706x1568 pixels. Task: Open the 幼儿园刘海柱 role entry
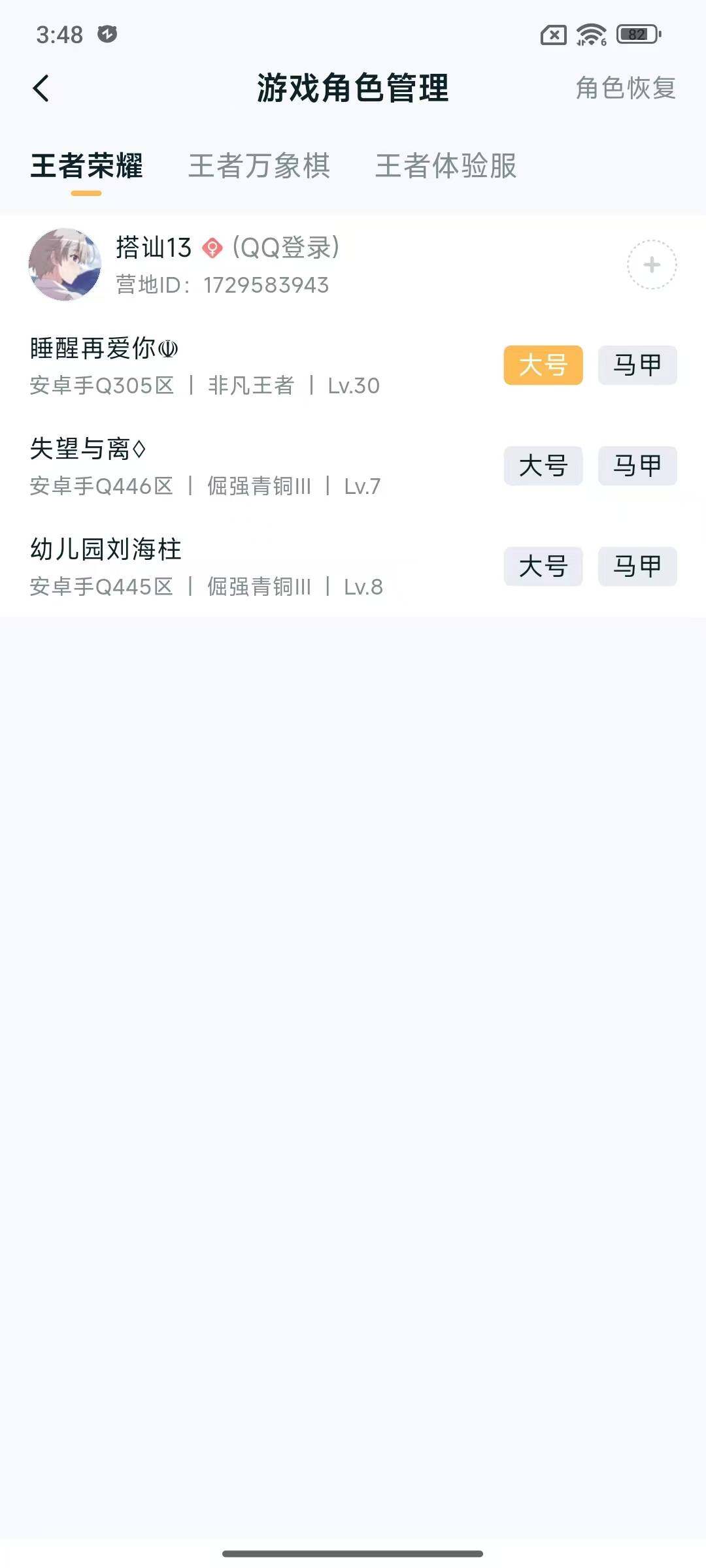tap(107, 549)
